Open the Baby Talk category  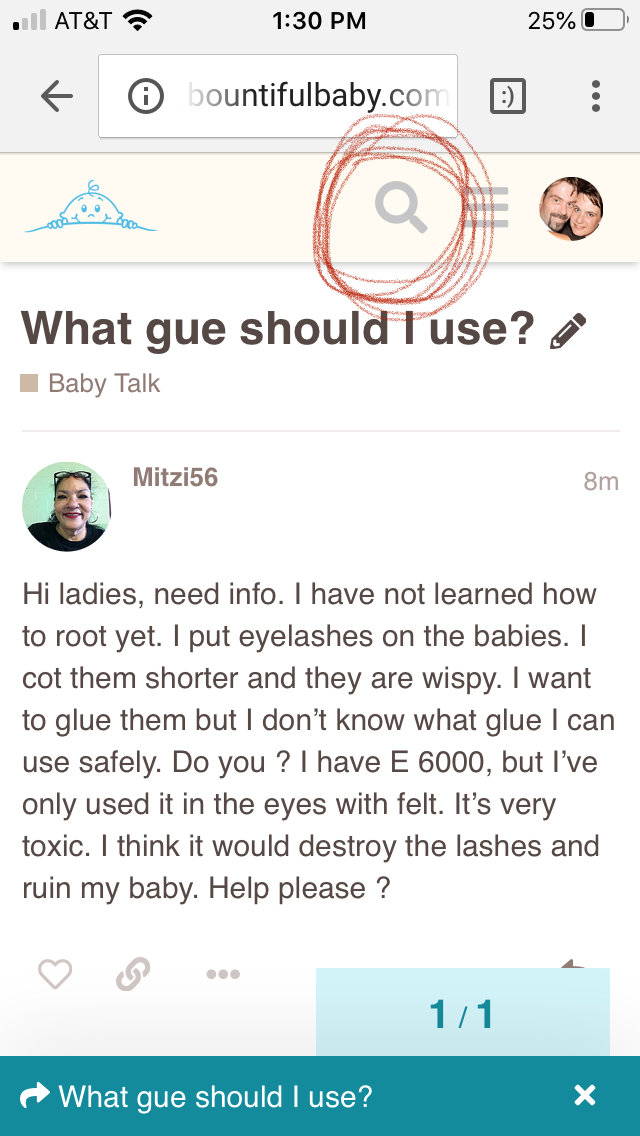coord(103,383)
